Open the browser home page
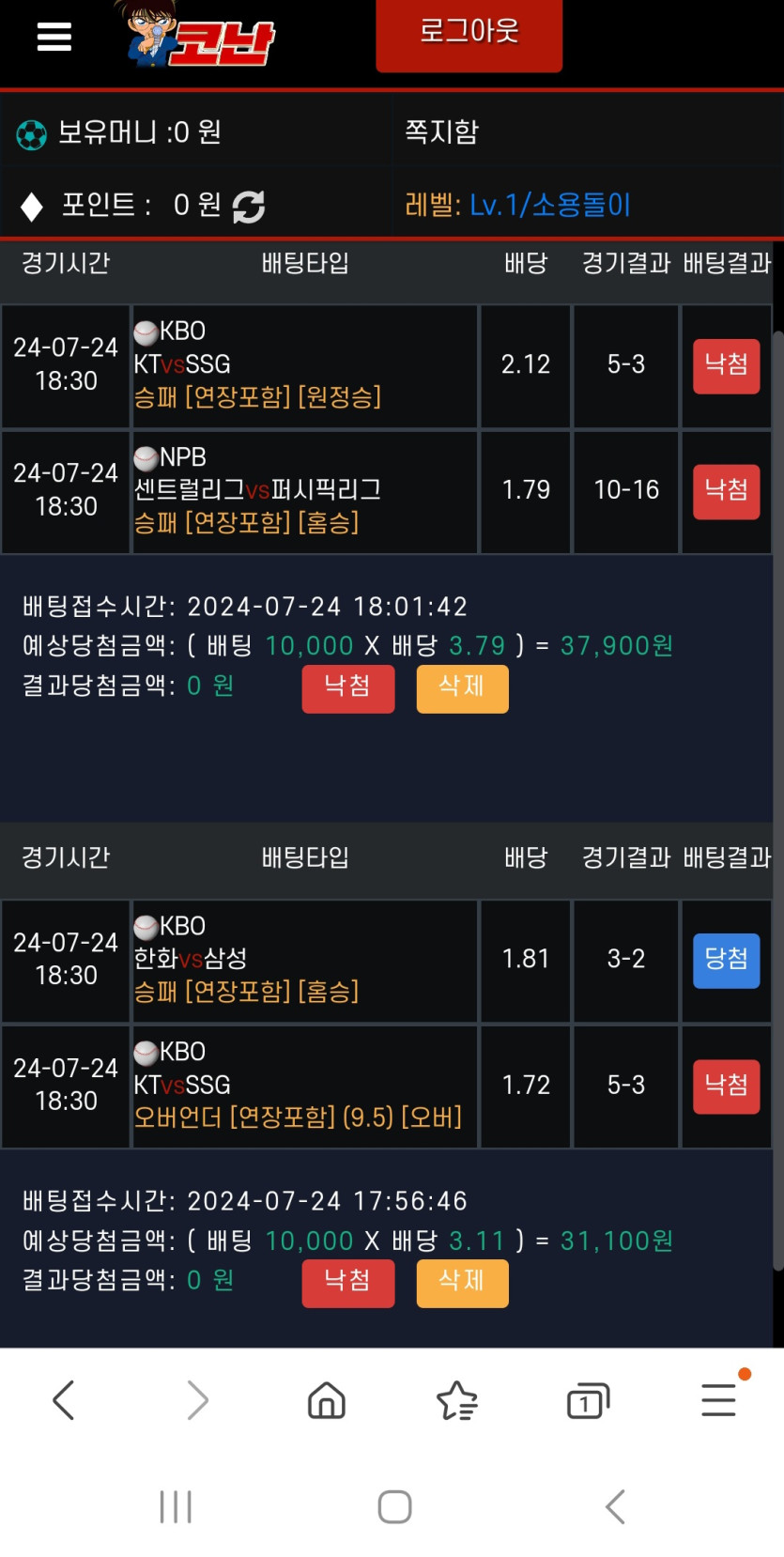This screenshot has width=784, height=1557. pos(327,1400)
